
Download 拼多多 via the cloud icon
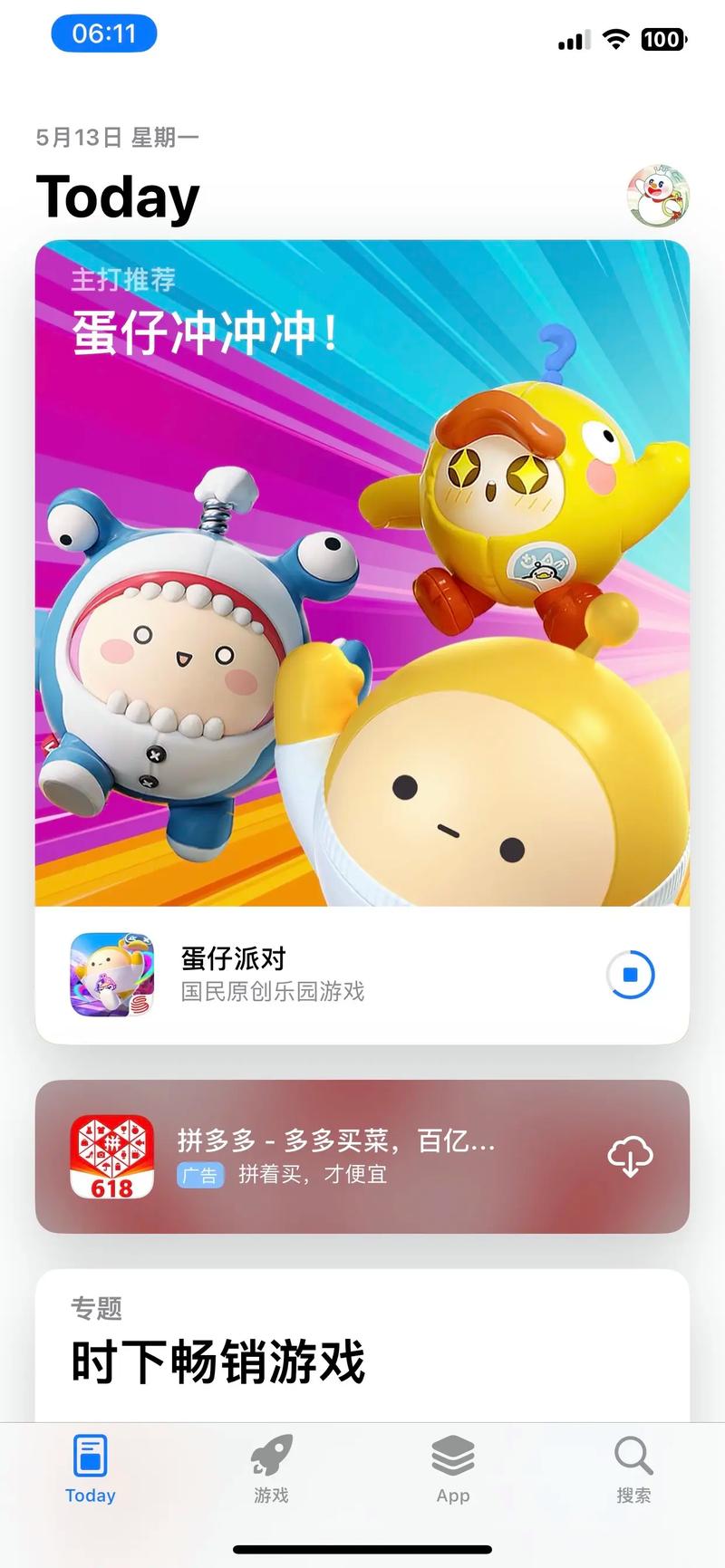click(630, 1157)
